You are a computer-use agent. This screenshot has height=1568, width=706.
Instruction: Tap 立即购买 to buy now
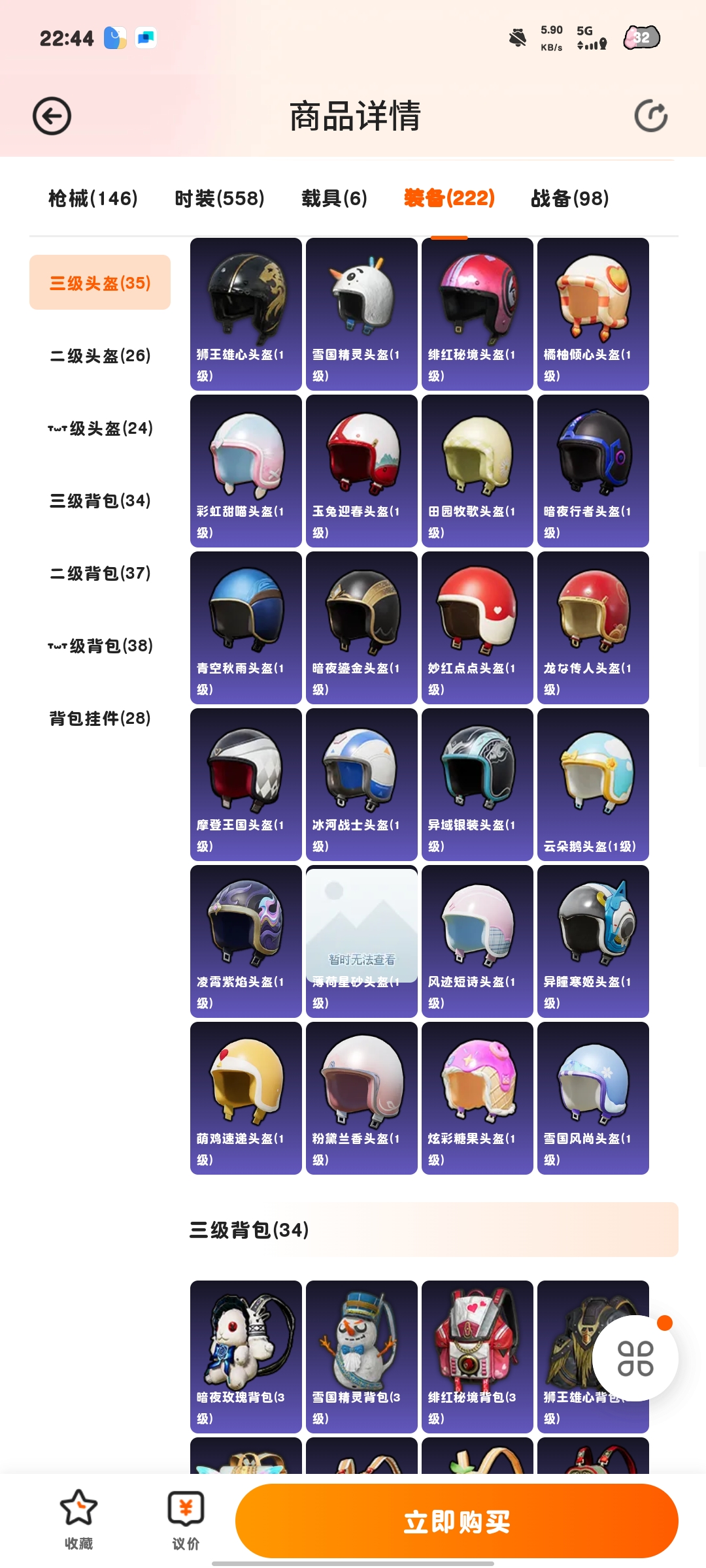[x=456, y=1521]
